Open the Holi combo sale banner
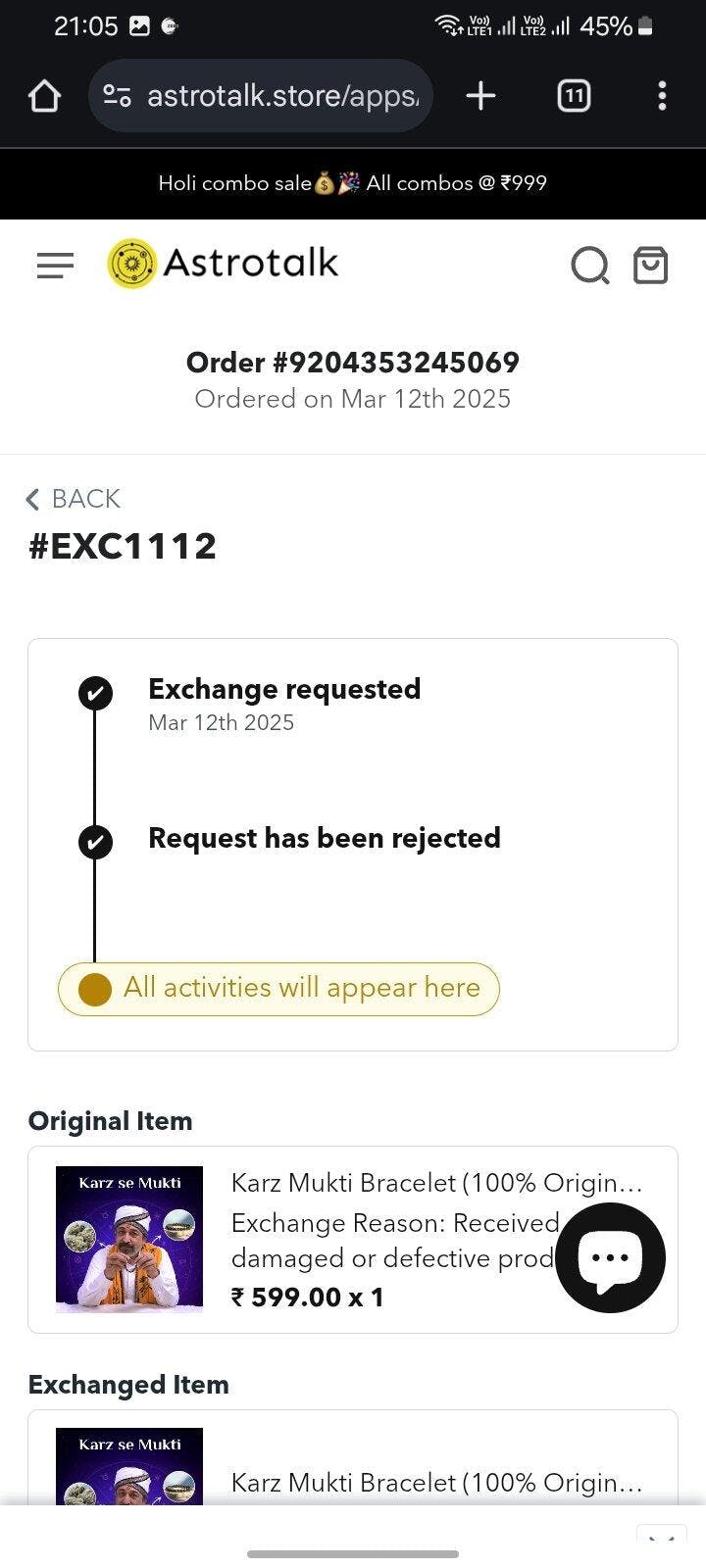This screenshot has width=706, height=1568. pyautogui.click(x=353, y=183)
